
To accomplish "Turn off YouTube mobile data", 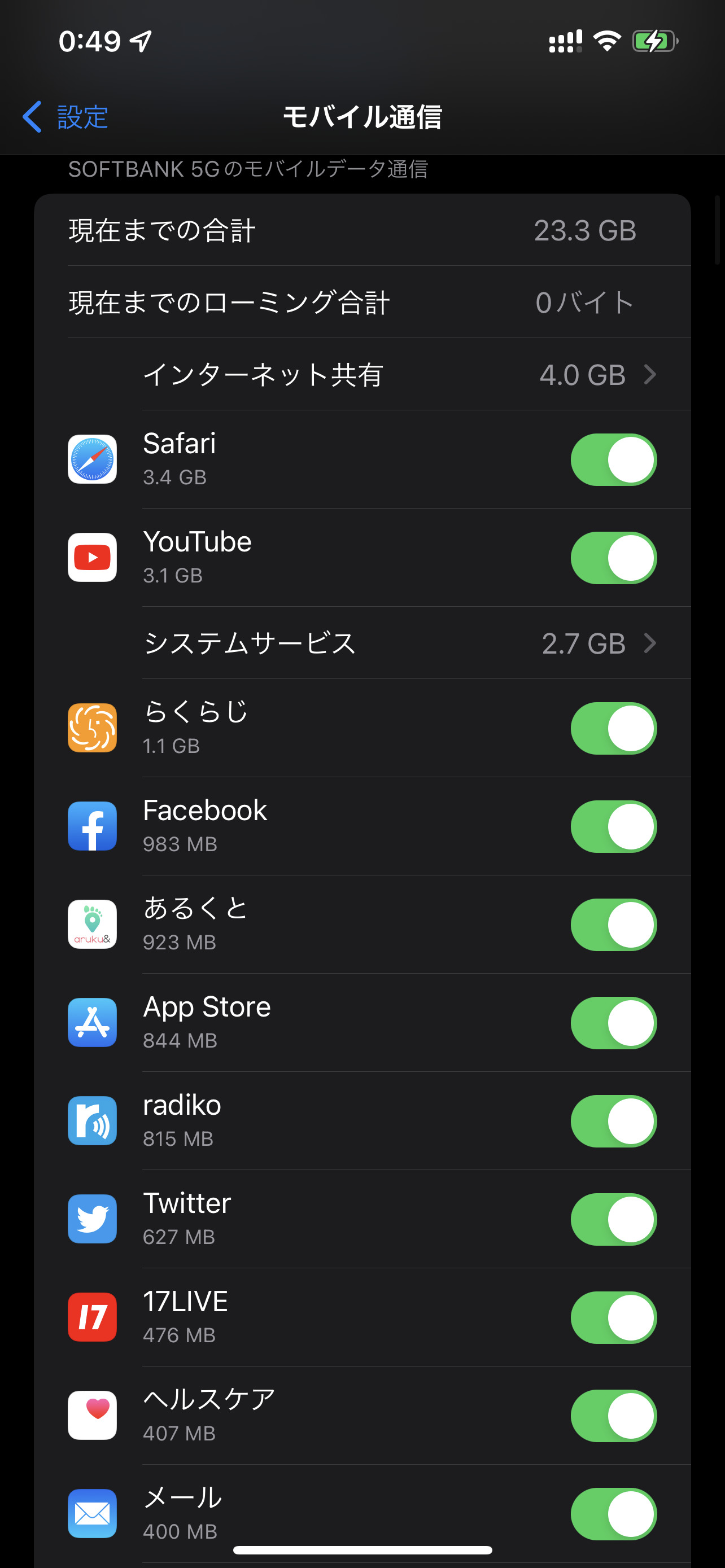I will coord(613,558).
